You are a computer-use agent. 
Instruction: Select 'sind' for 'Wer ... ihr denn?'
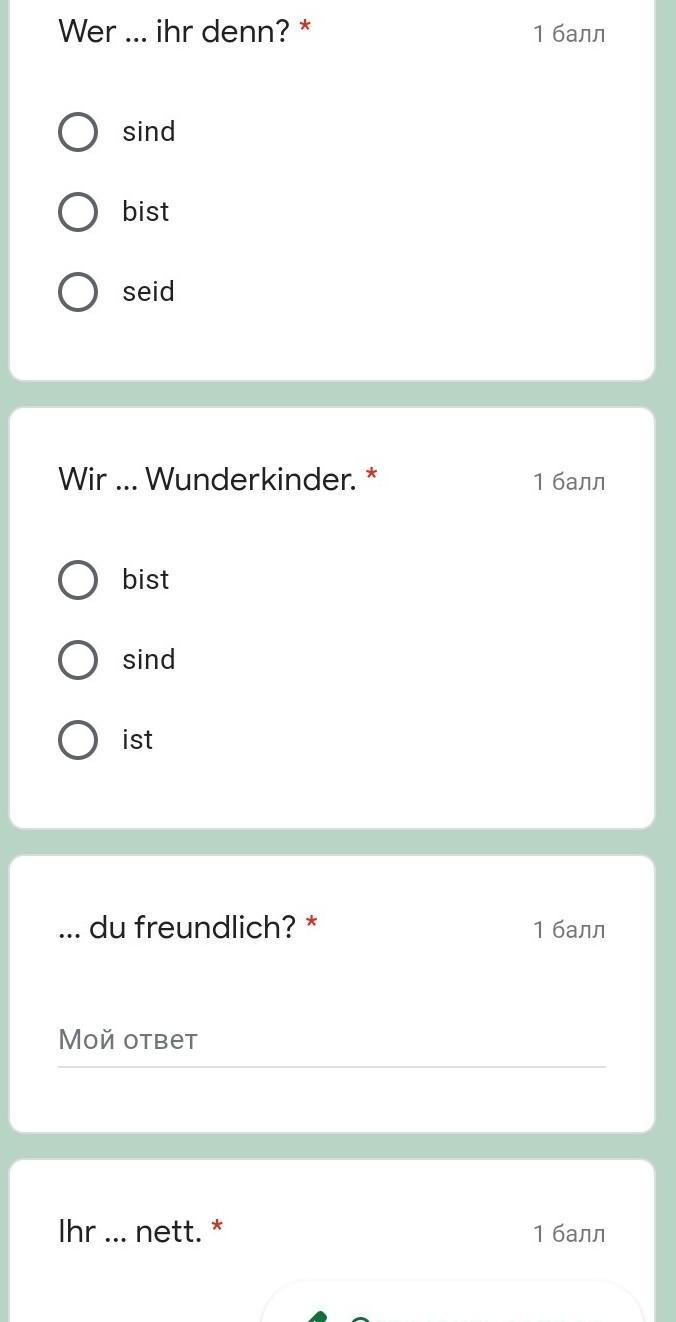[x=78, y=132]
